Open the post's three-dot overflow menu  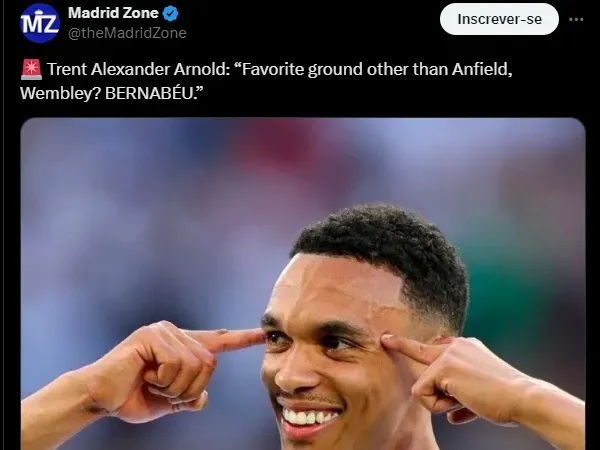(576, 19)
